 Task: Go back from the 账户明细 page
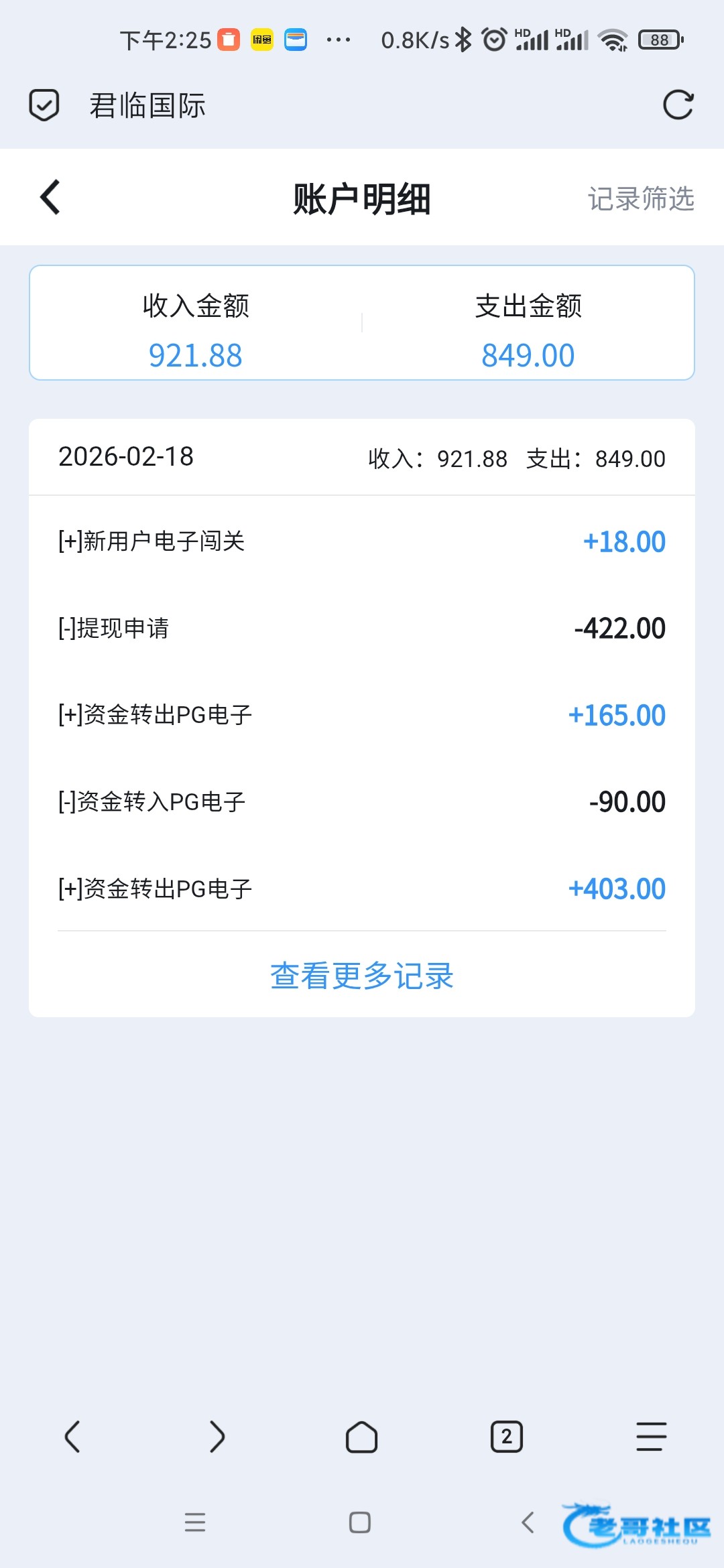click(x=50, y=198)
